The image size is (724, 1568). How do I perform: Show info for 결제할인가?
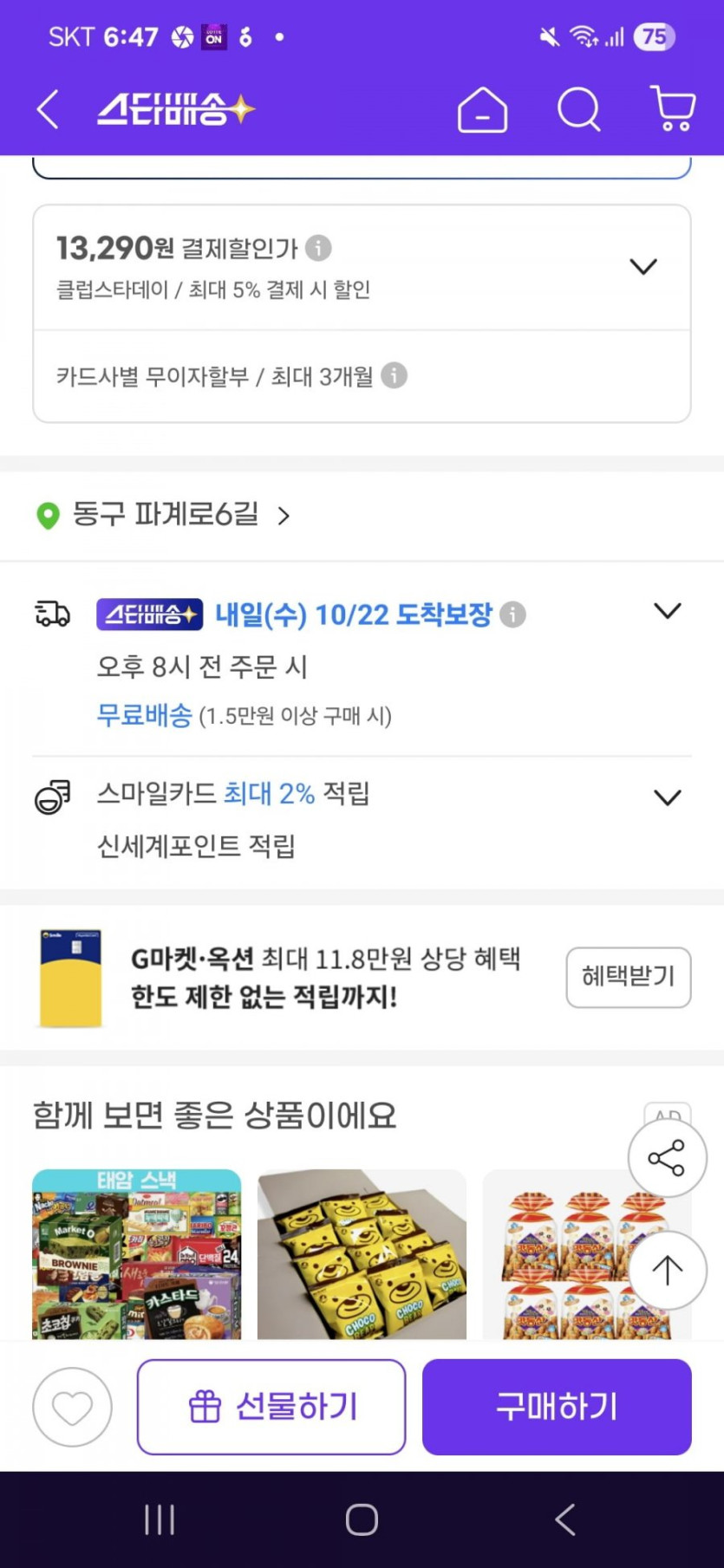pyautogui.click(x=318, y=249)
